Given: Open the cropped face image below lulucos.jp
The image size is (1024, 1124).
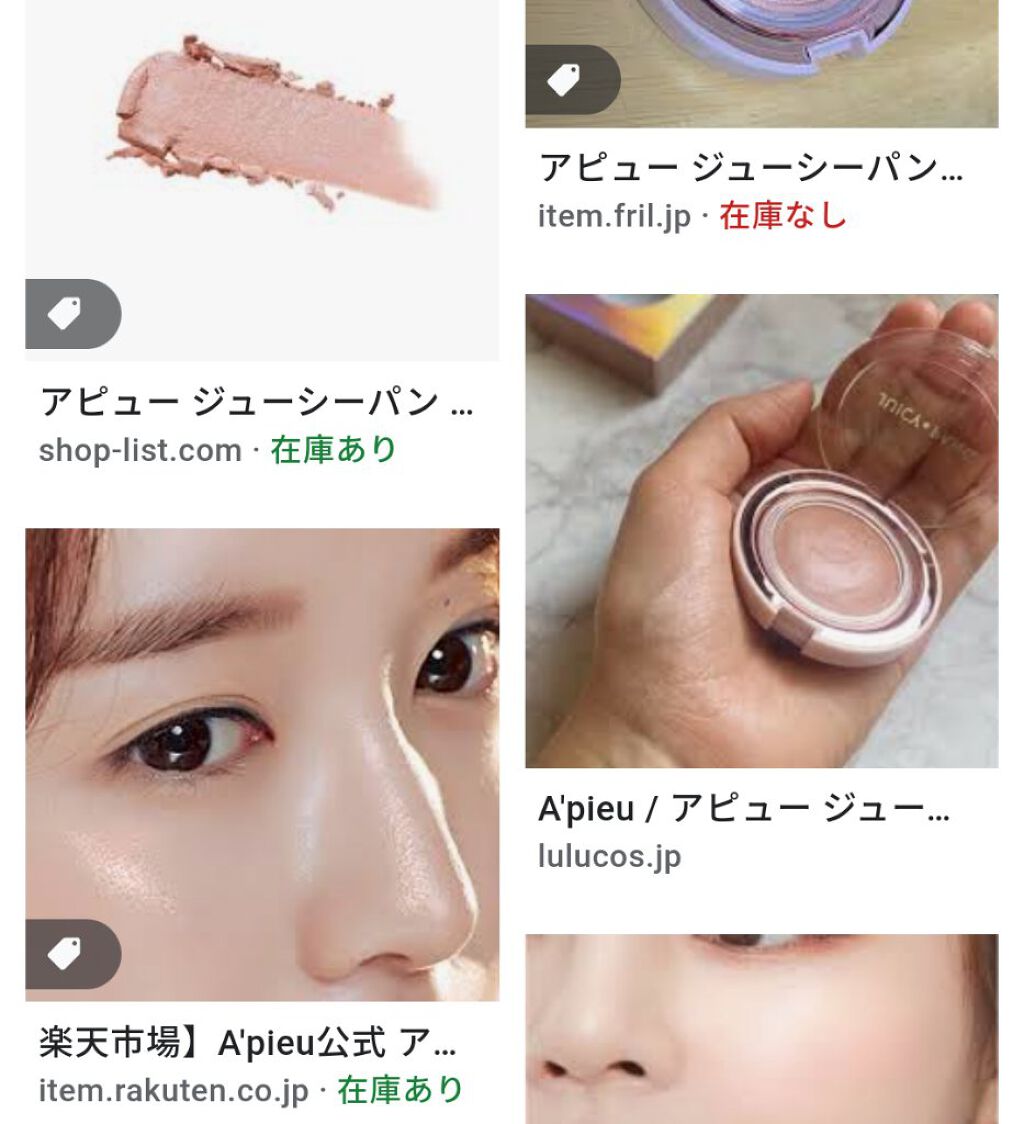Looking at the screenshot, I should click(x=762, y=1030).
